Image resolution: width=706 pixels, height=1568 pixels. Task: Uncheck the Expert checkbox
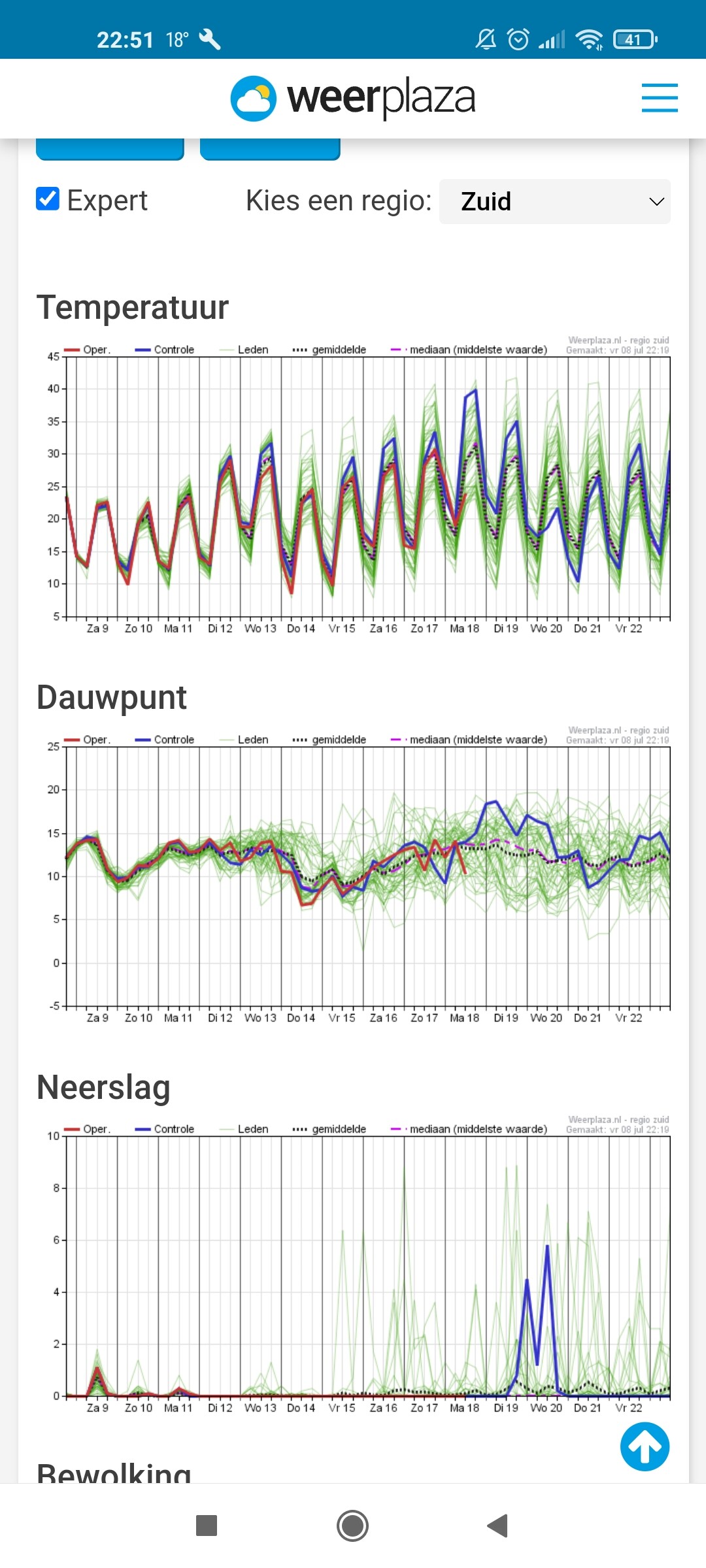pos(48,199)
